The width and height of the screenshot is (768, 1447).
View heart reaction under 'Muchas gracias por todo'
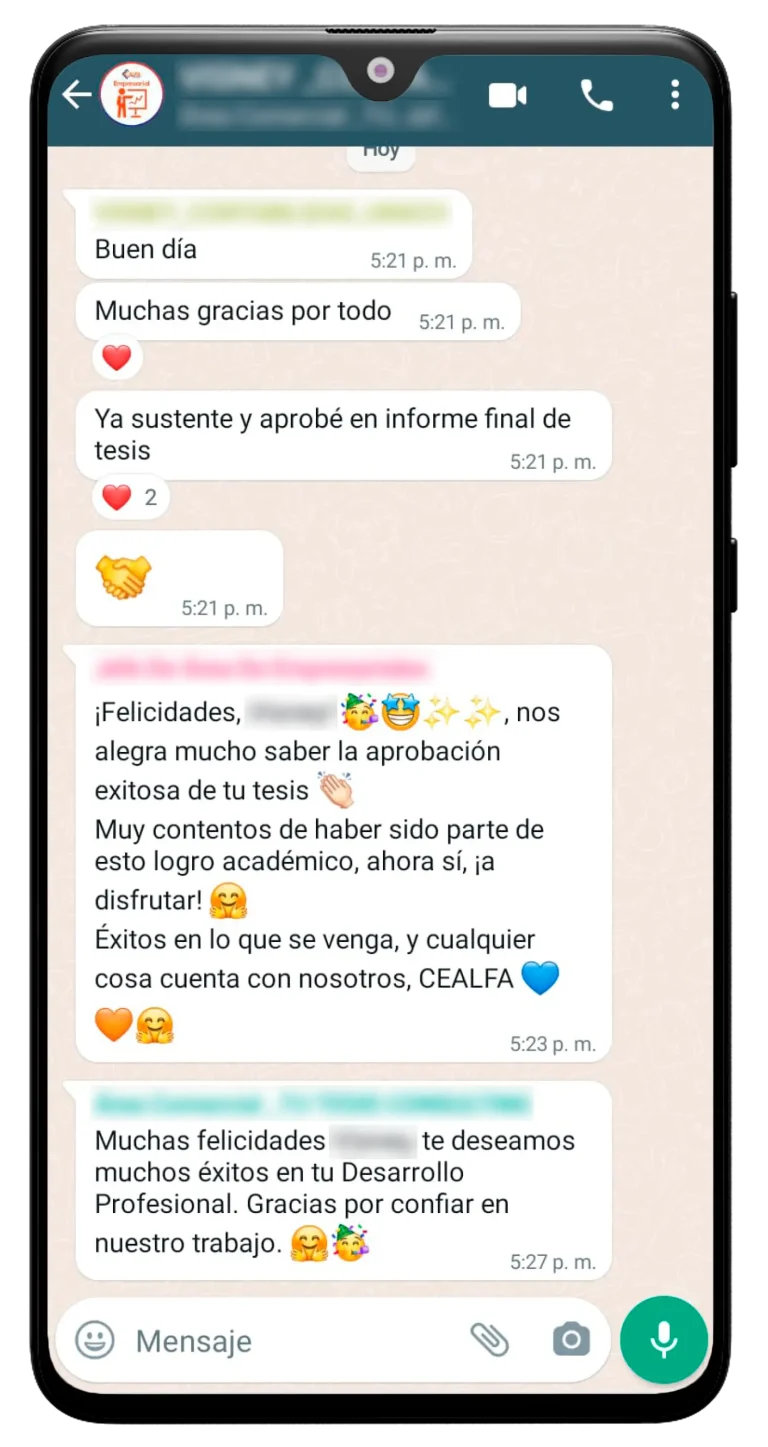[x=117, y=358]
